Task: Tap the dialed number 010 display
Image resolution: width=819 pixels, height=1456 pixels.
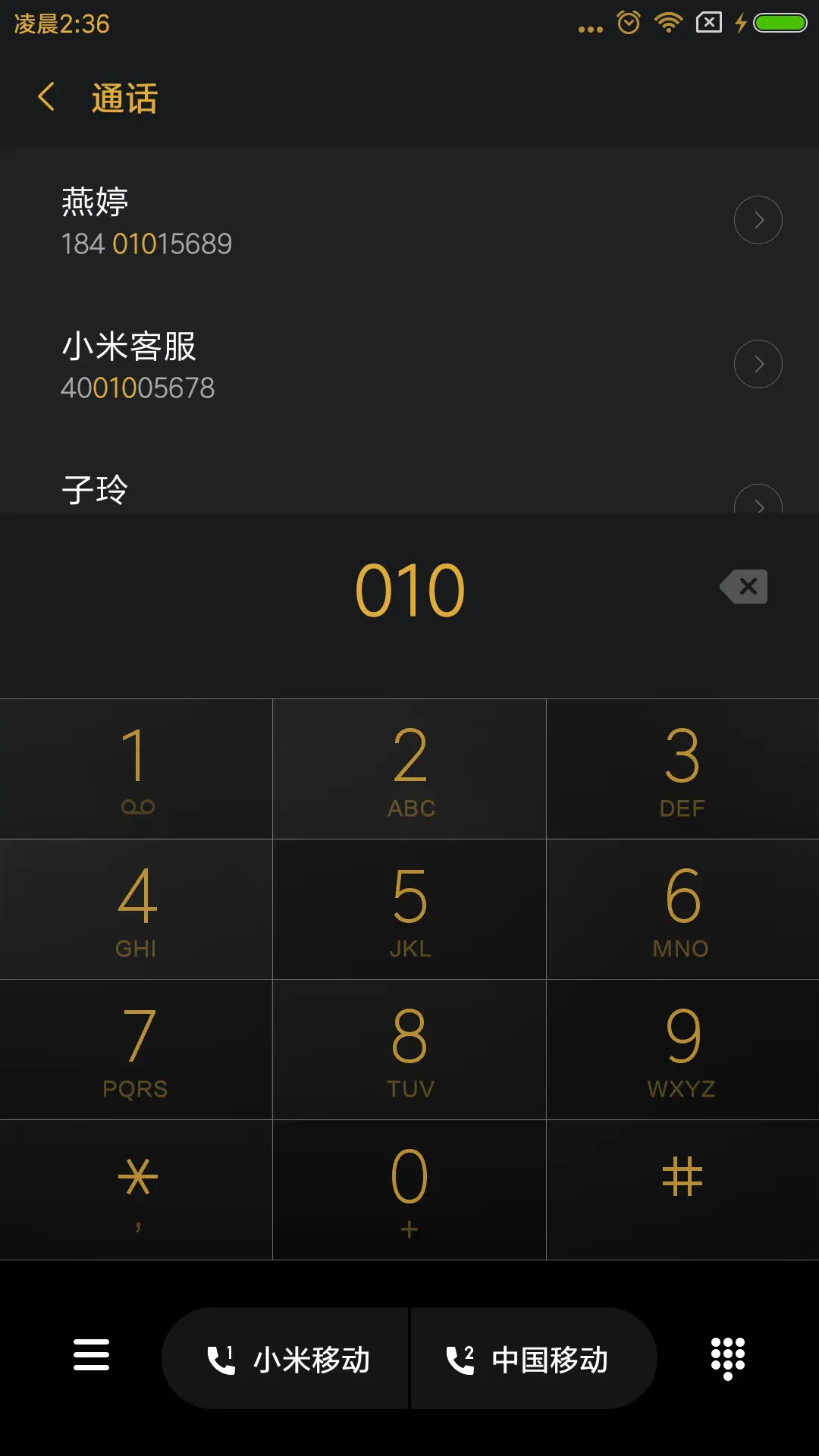Action: point(409,586)
